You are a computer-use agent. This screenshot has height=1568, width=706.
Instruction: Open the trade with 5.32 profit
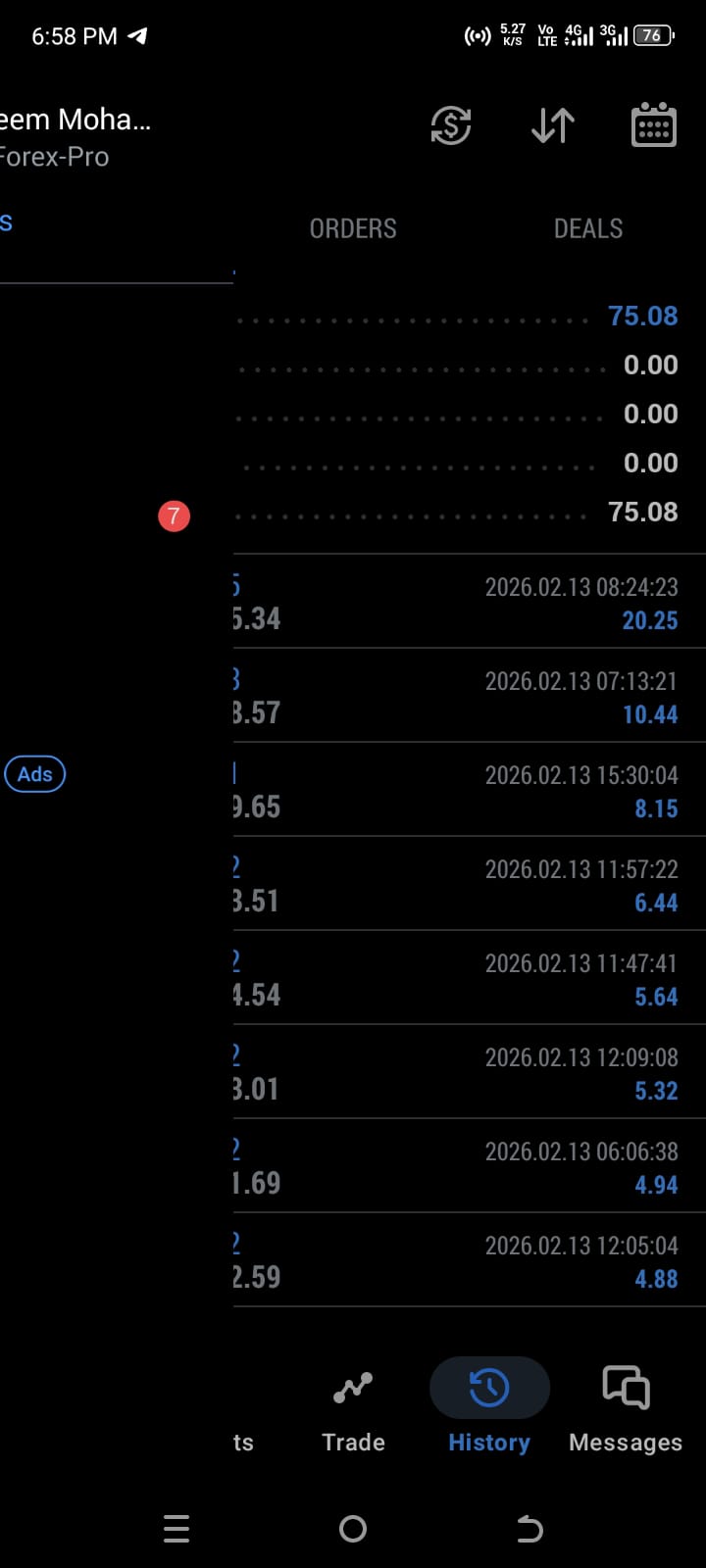coord(469,1072)
